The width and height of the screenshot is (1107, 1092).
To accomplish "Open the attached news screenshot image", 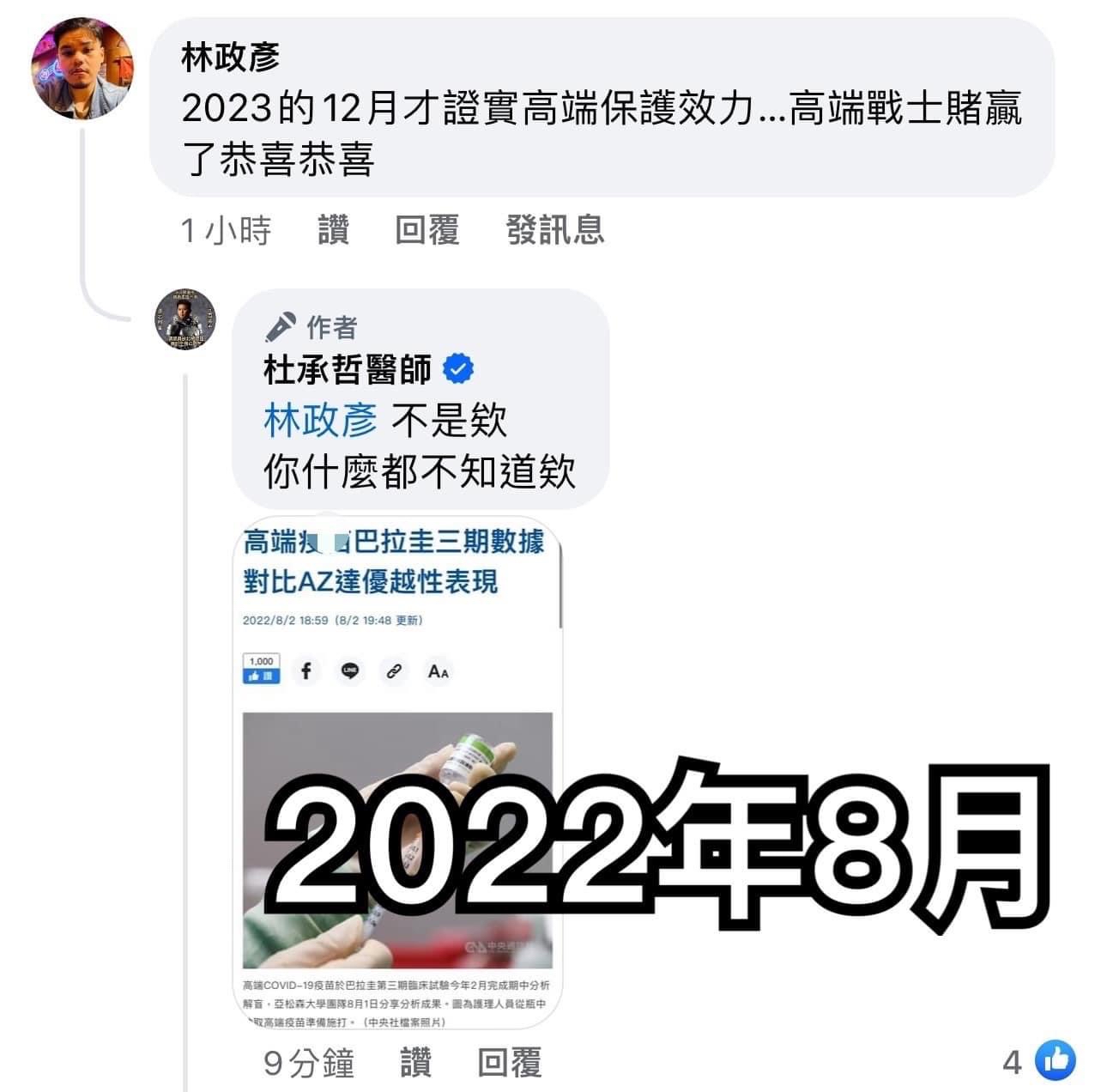I will click(397, 773).
